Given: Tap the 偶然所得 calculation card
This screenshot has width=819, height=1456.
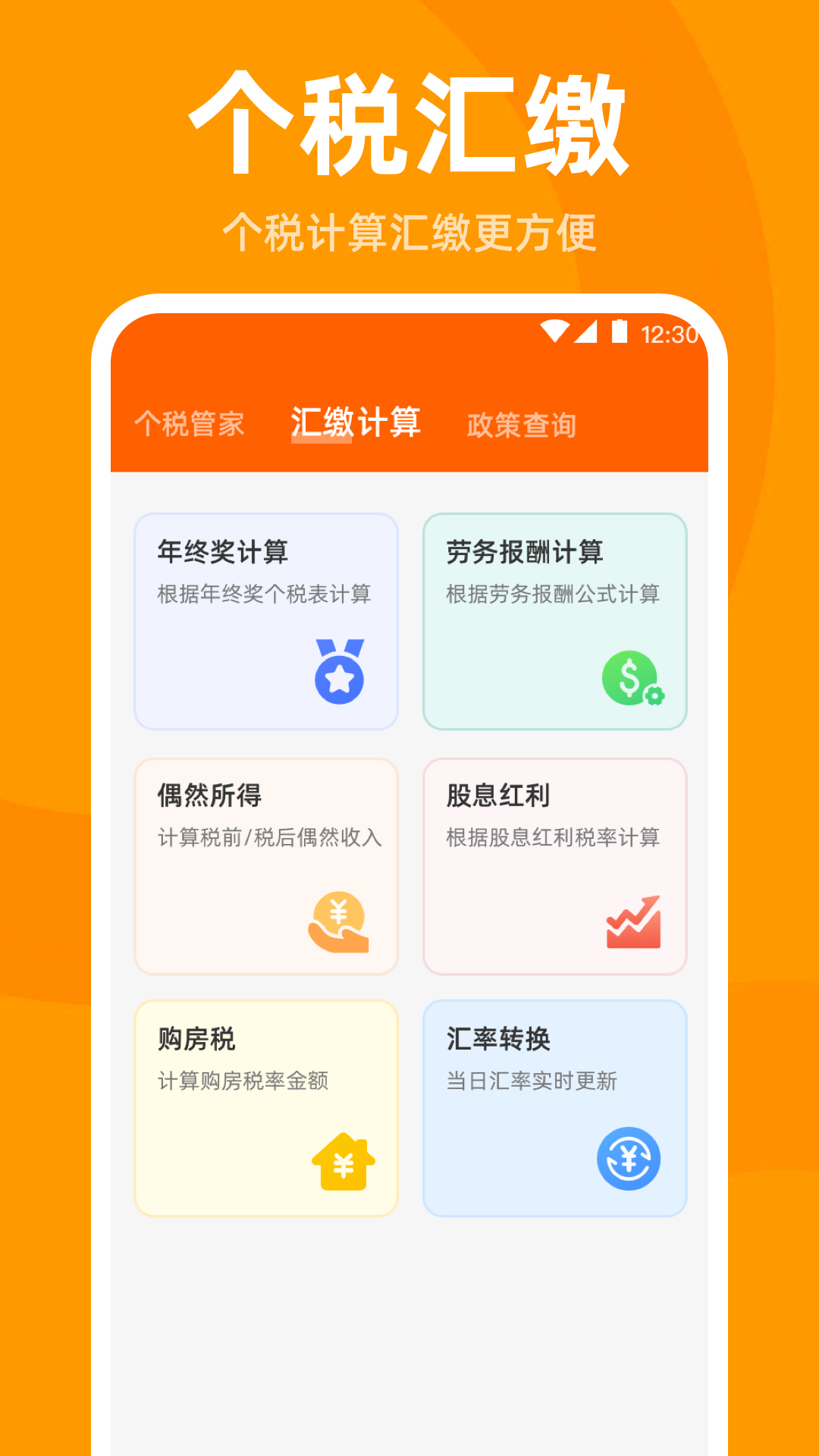Looking at the screenshot, I should coord(267,864).
